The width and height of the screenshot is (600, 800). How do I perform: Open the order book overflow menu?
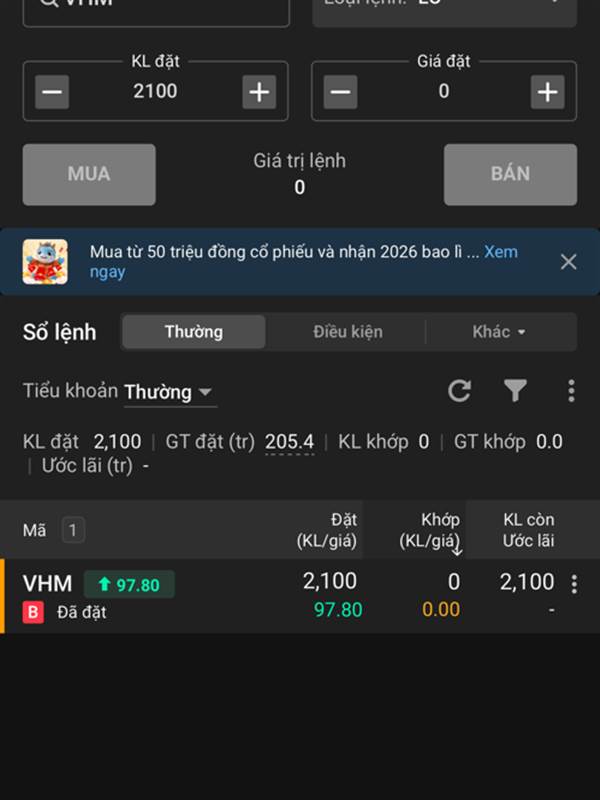[x=571, y=391]
